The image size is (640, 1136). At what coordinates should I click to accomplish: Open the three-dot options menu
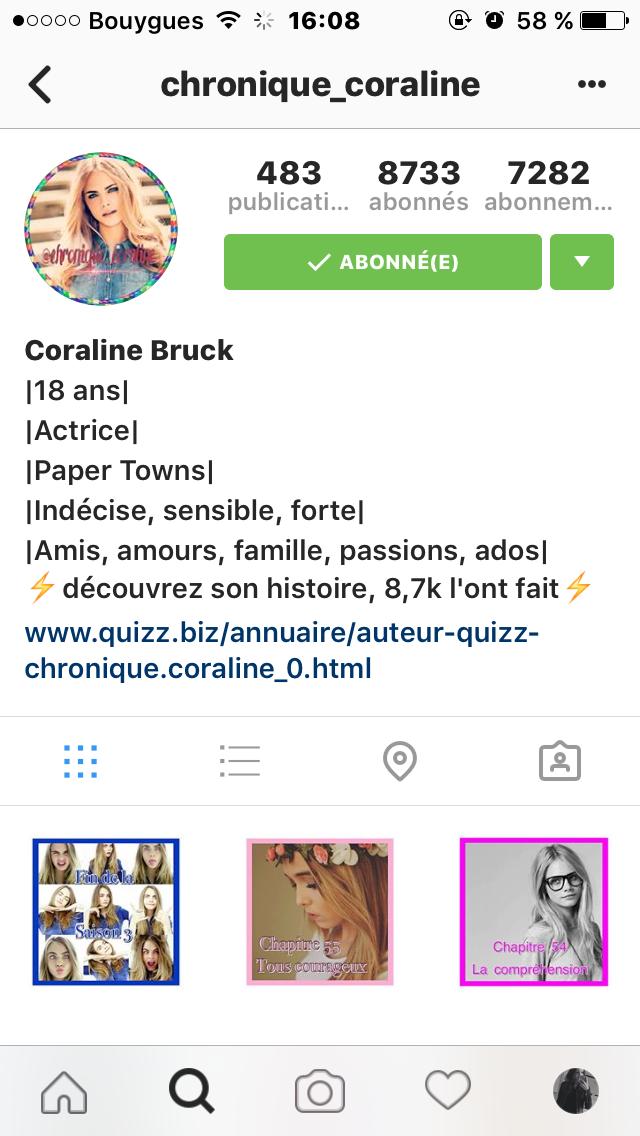point(591,84)
